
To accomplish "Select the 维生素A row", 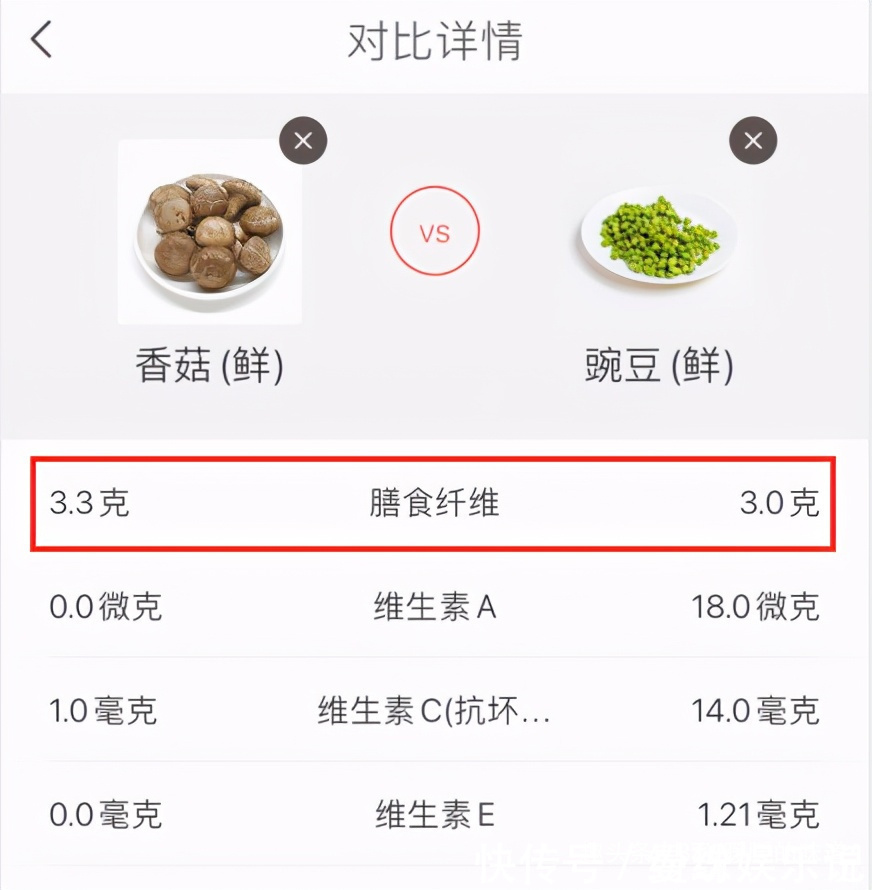I will click(435, 608).
